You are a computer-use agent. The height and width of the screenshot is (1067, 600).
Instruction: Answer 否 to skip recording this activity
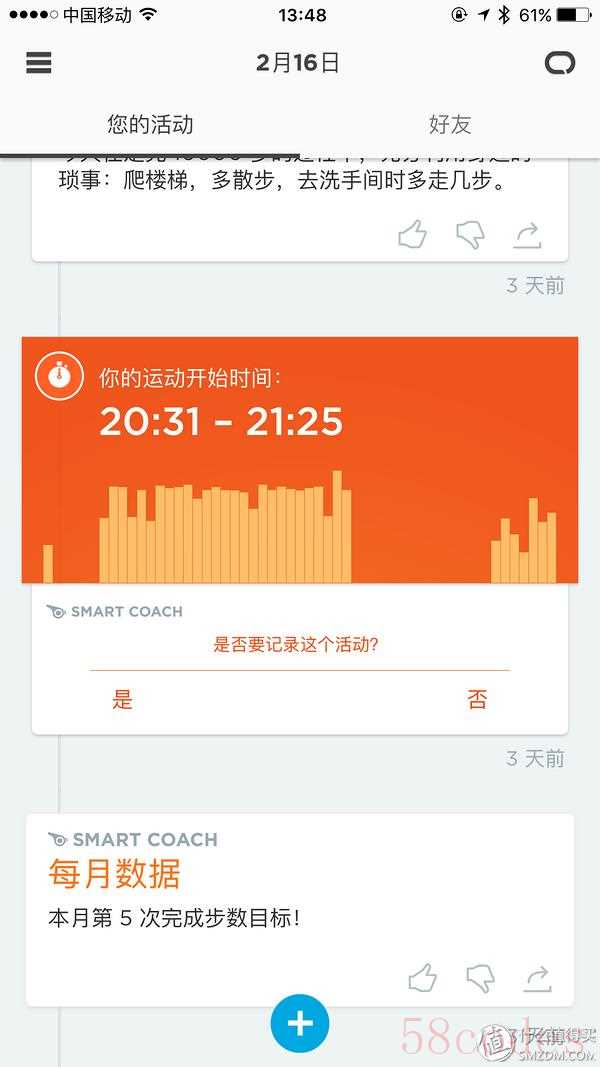478,699
